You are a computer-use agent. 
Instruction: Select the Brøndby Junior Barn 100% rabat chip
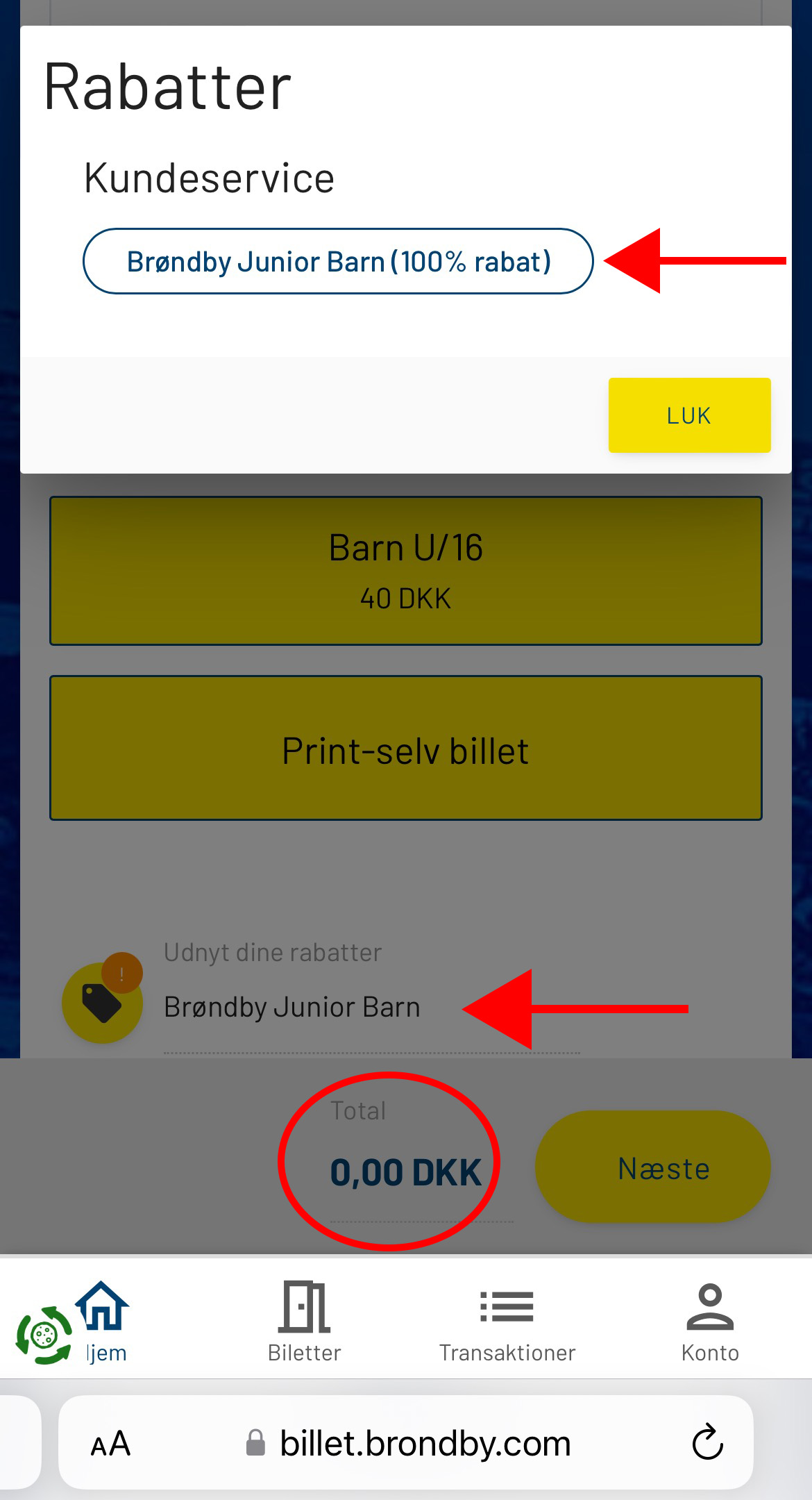(338, 261)
